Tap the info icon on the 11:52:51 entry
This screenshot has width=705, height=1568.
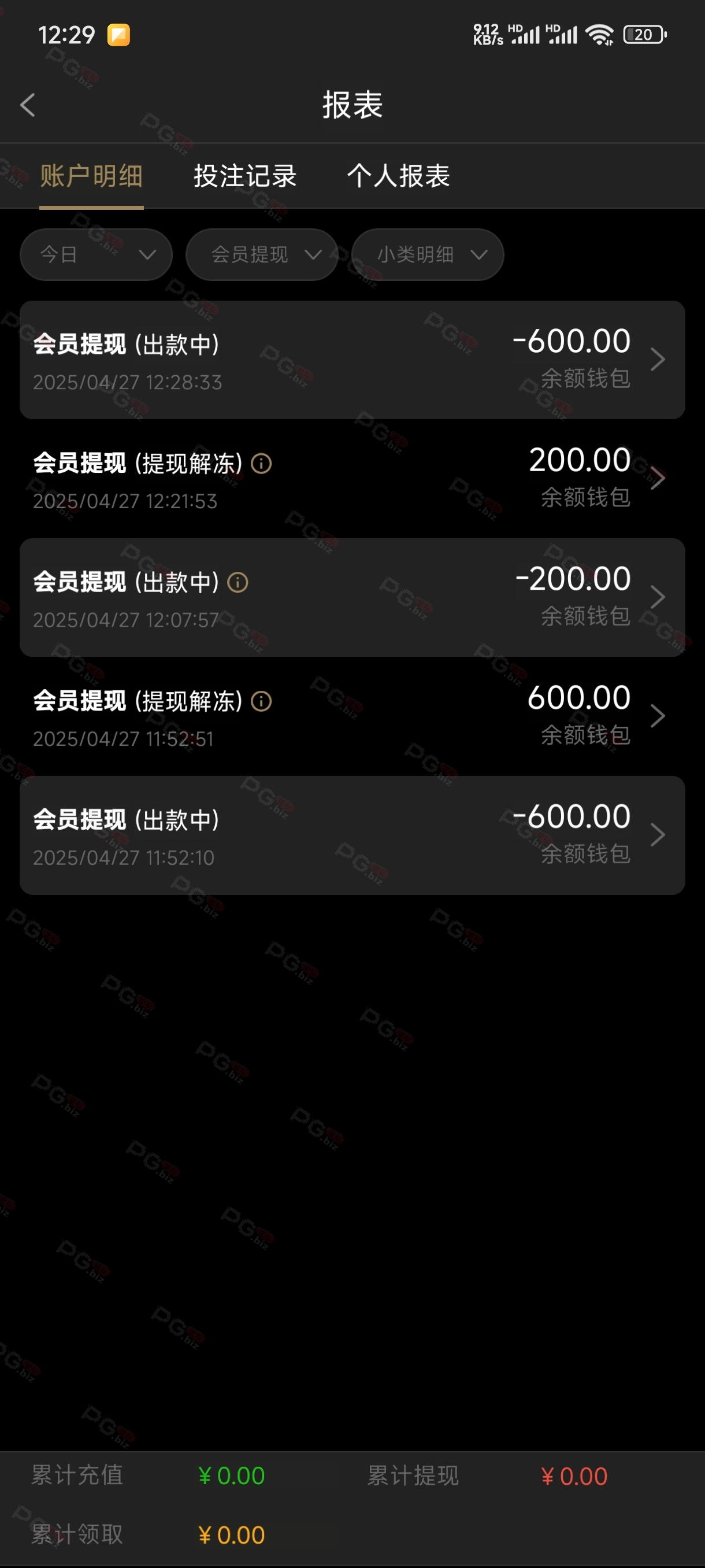click(x=262, y=701)
